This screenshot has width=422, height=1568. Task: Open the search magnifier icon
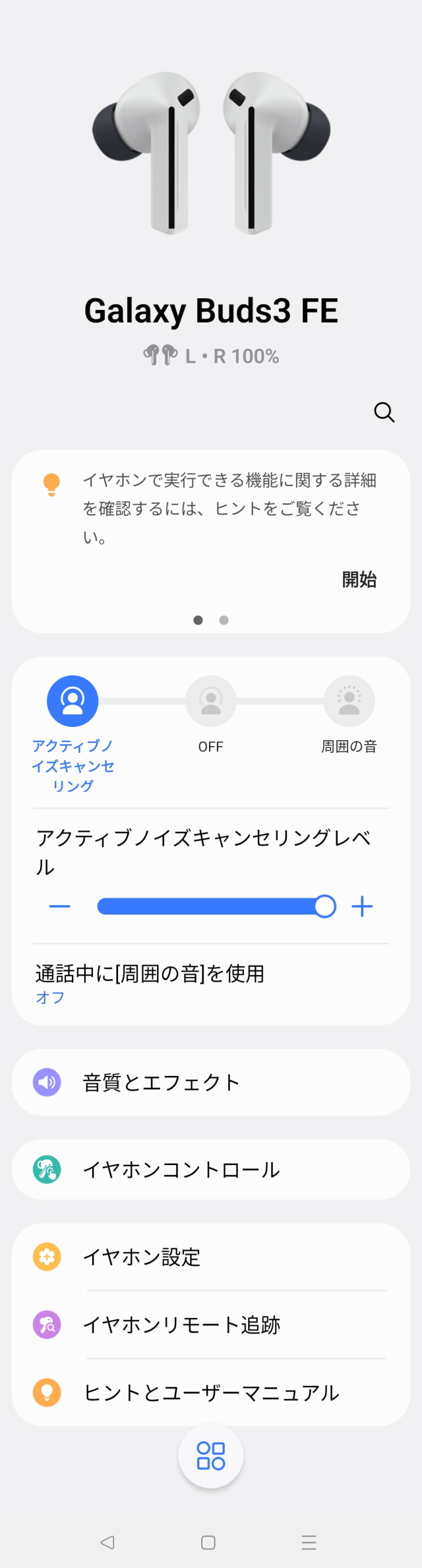384,412
